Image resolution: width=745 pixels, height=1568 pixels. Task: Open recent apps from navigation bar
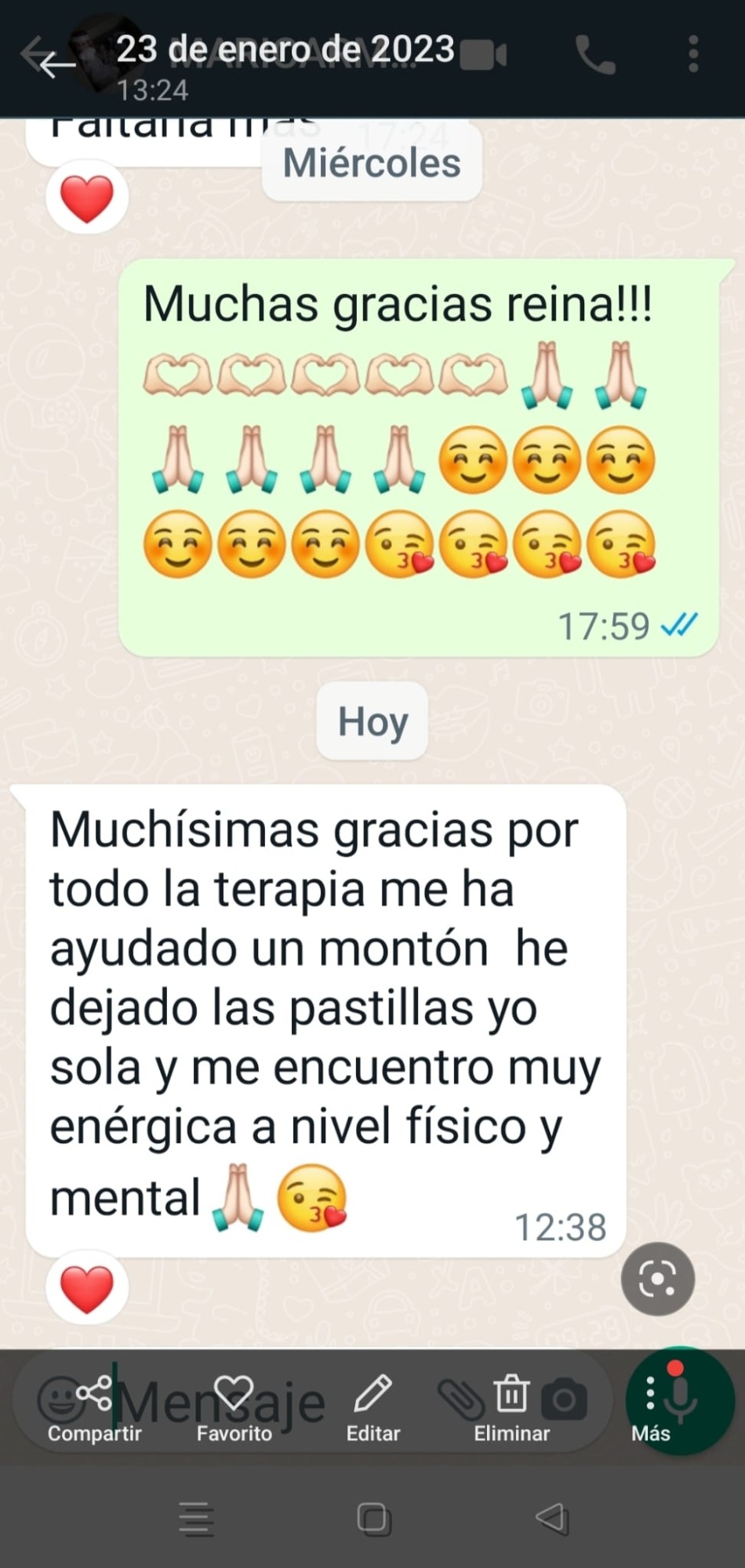coord(196,1519)
